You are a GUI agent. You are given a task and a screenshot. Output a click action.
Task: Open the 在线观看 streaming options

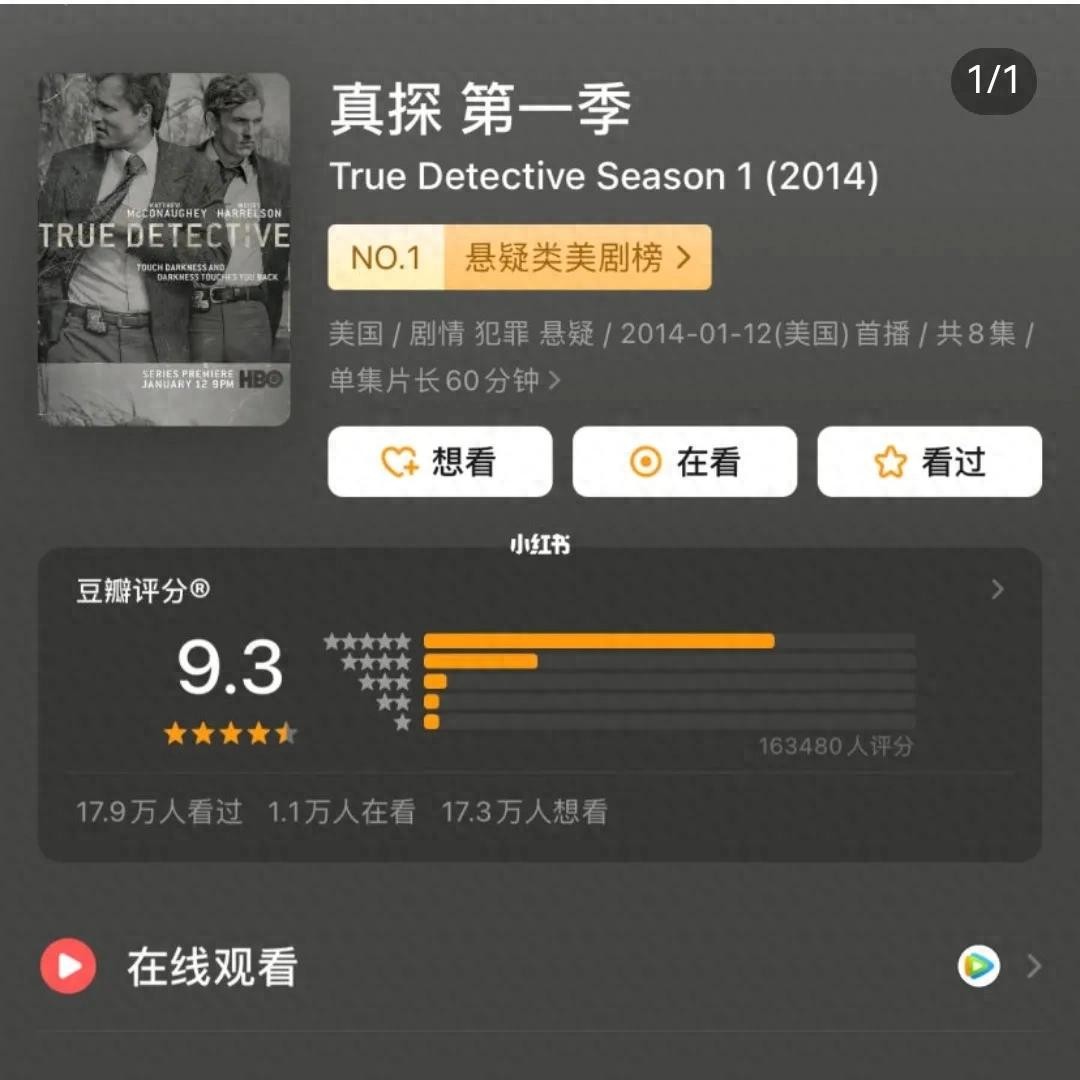(x=1032, y=966)
